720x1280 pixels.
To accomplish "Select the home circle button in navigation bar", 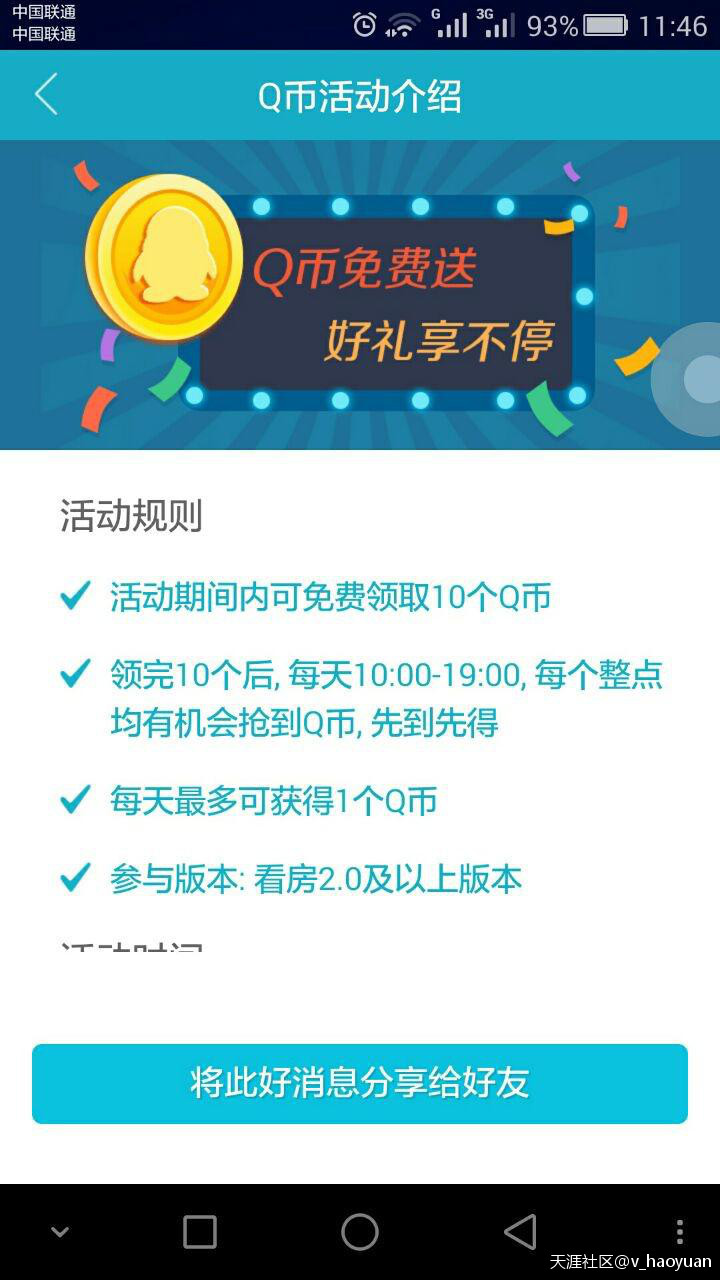I will [360, 1232].
